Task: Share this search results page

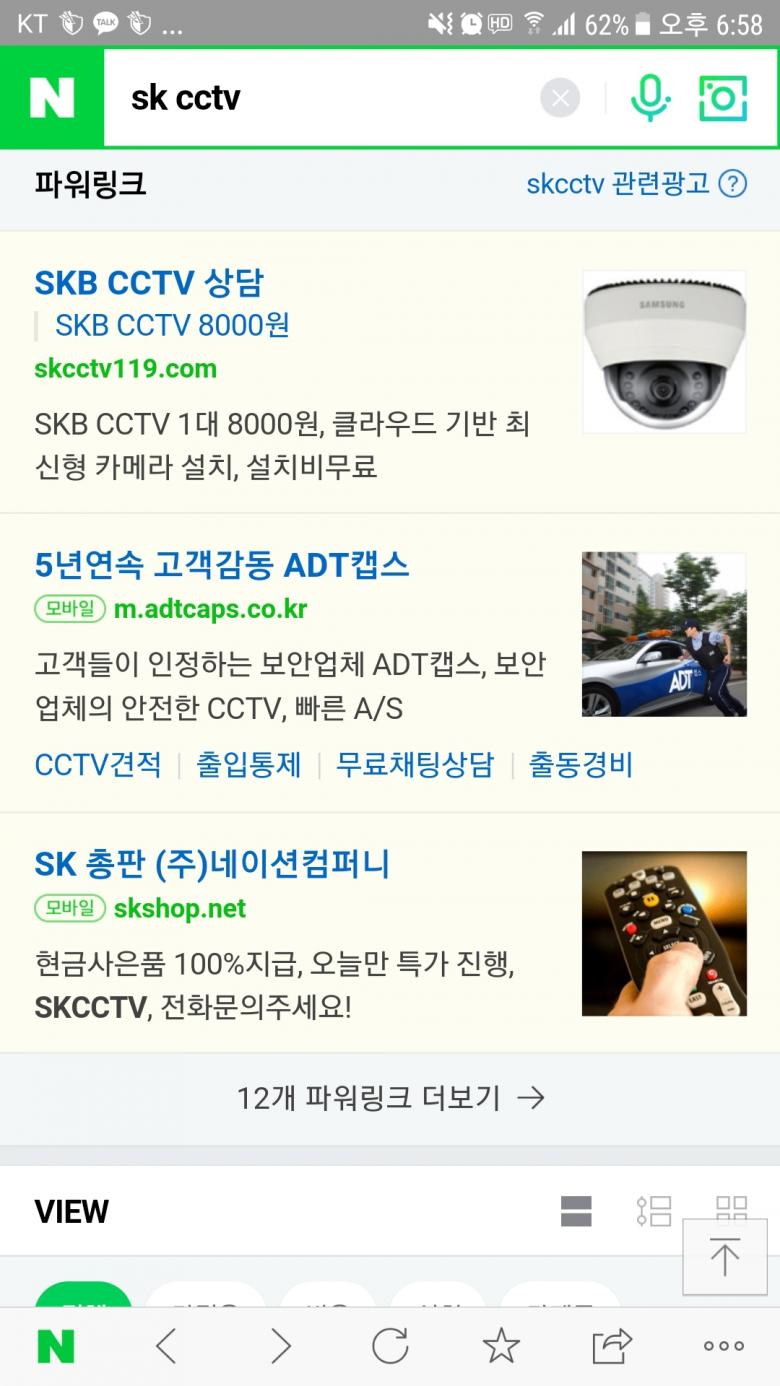Action: (x=612, y=1346)
